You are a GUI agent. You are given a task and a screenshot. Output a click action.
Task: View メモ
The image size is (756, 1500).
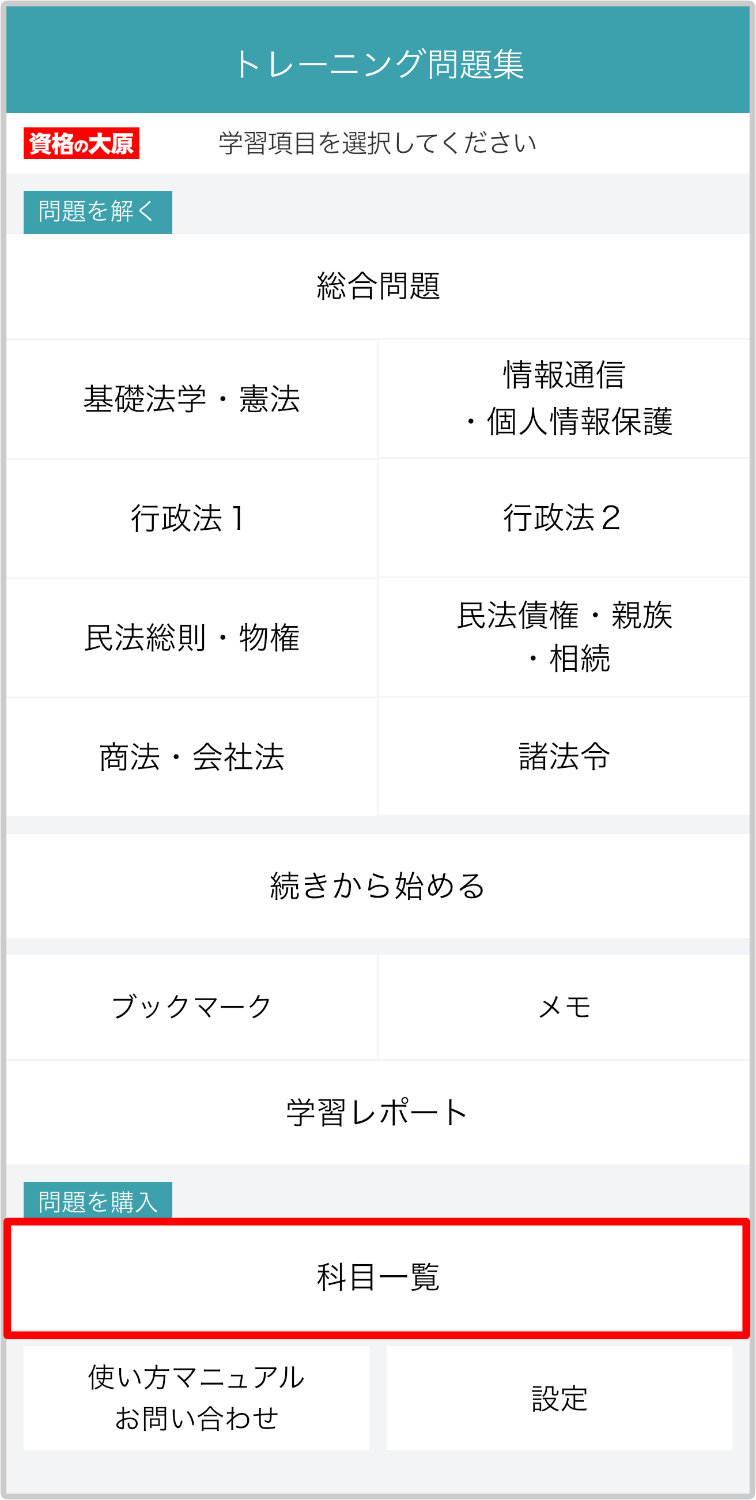564,1006
